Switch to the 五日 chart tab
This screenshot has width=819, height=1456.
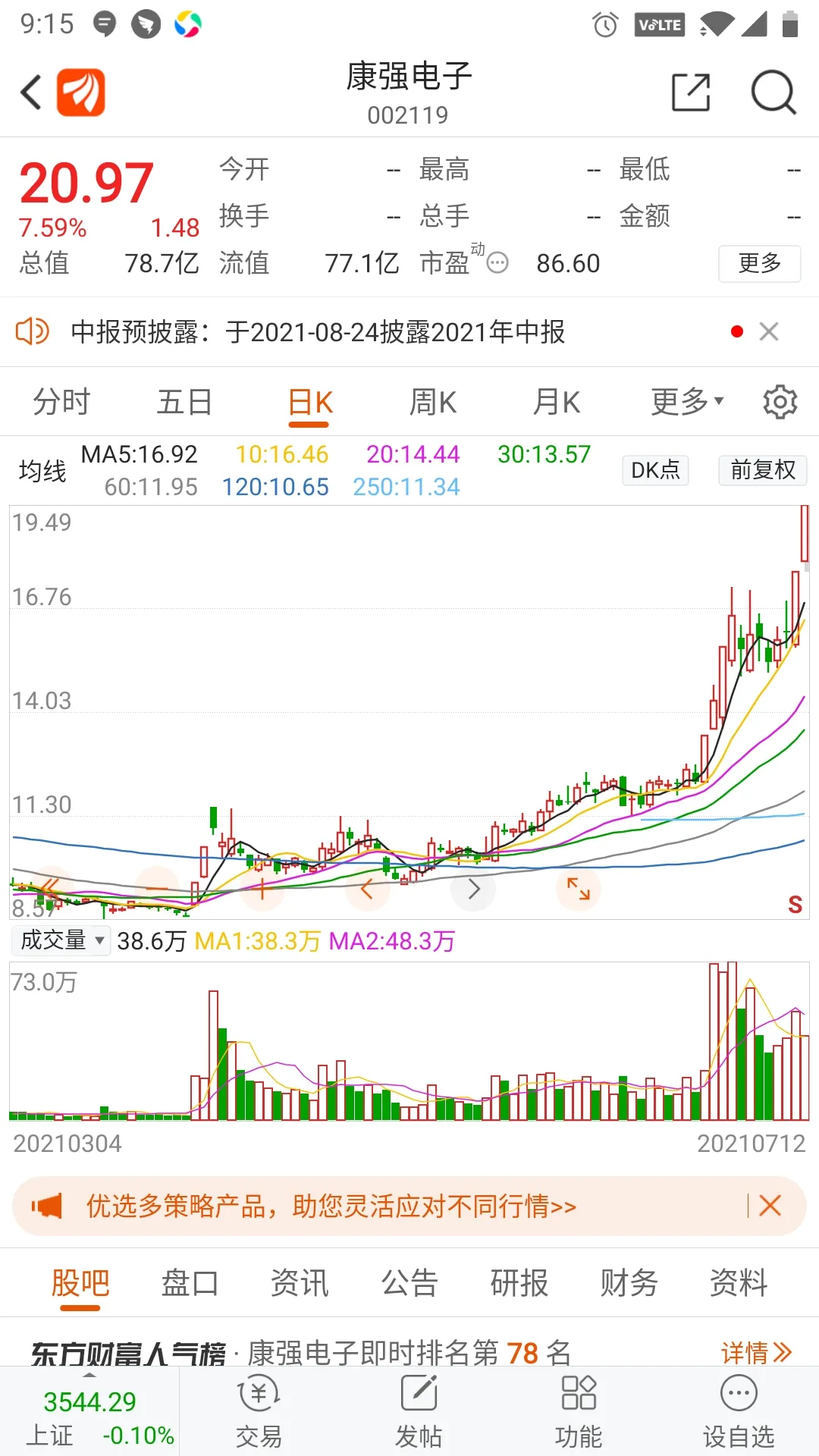tap(184, 402)
